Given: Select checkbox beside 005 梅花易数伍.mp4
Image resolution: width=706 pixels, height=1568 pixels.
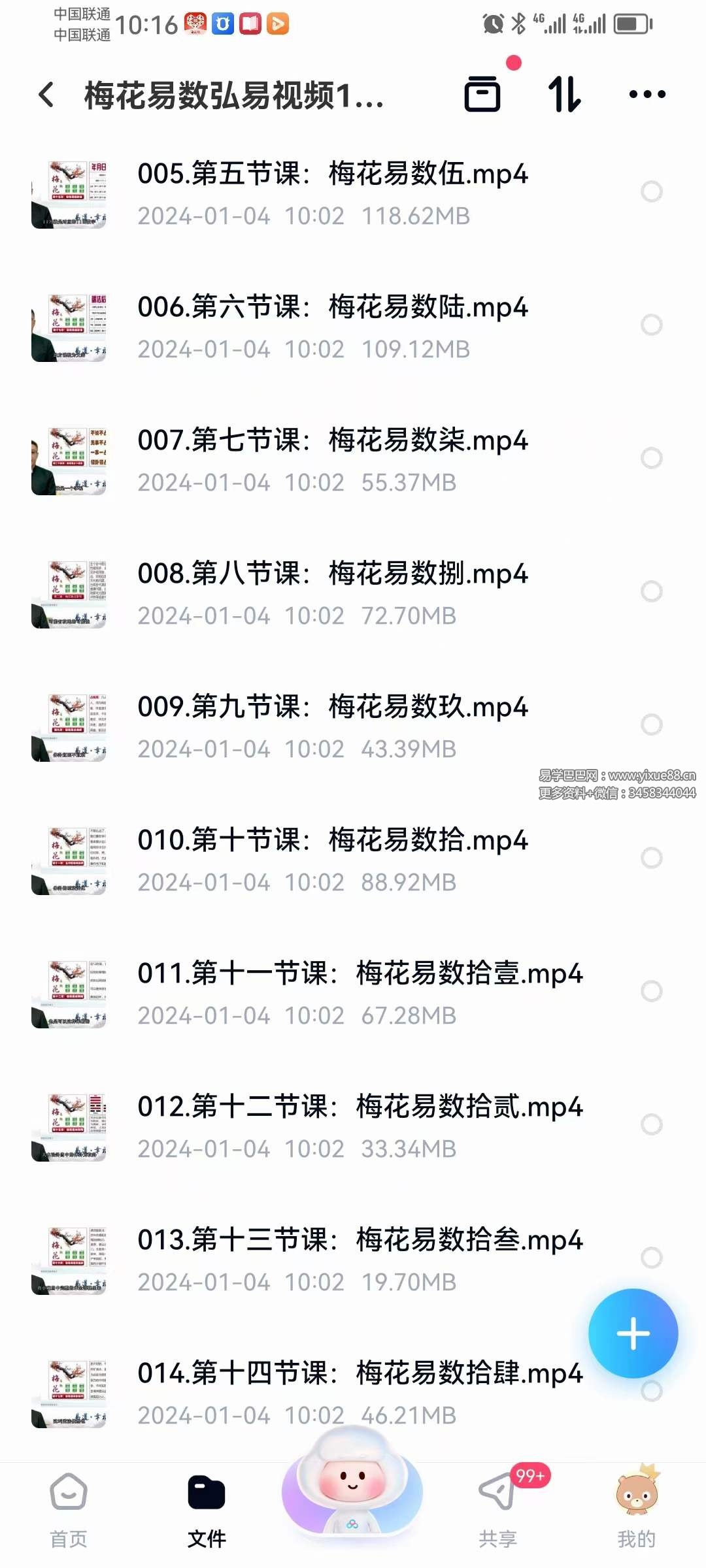Looking at the screenshot, I should click(652, 191).
